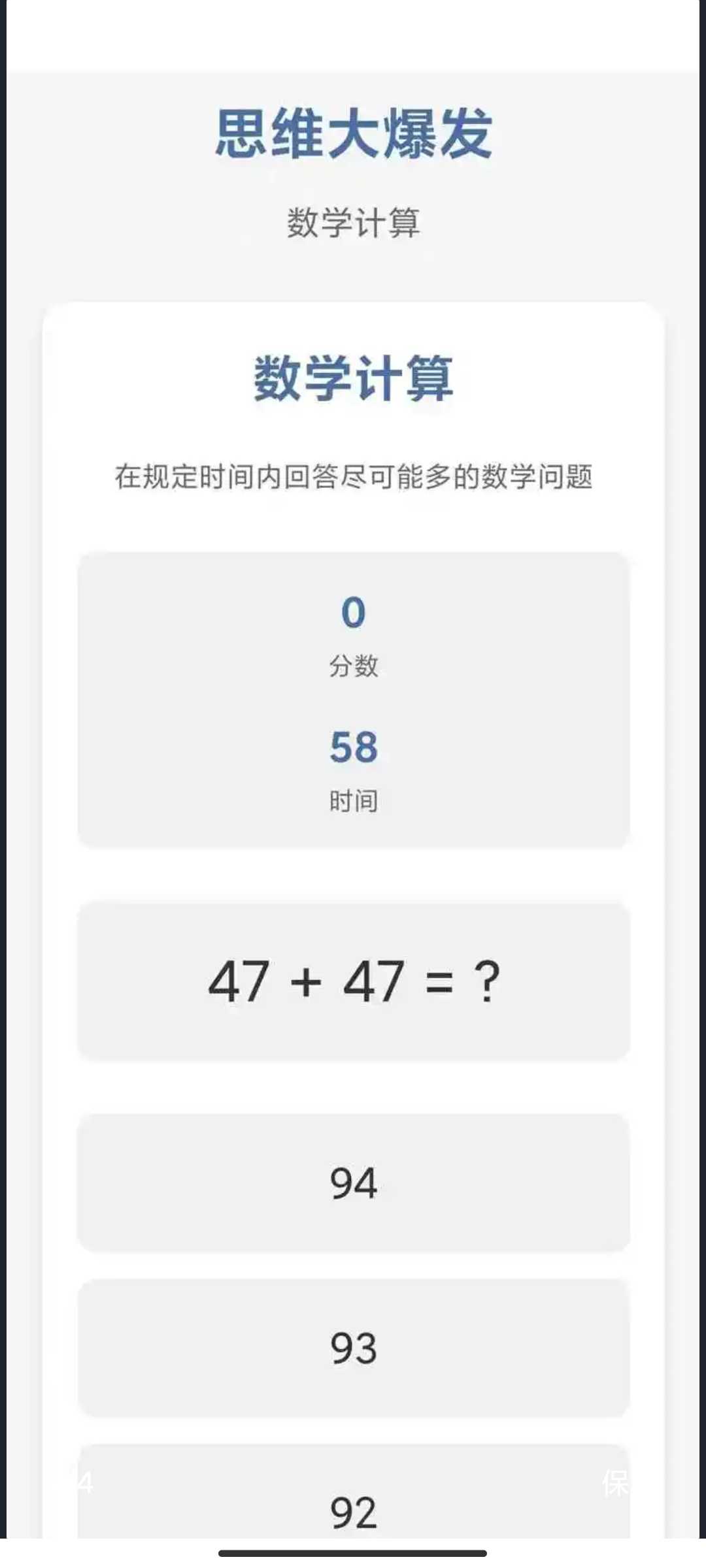Choose the answer option 93

(x=353, y=1348)
